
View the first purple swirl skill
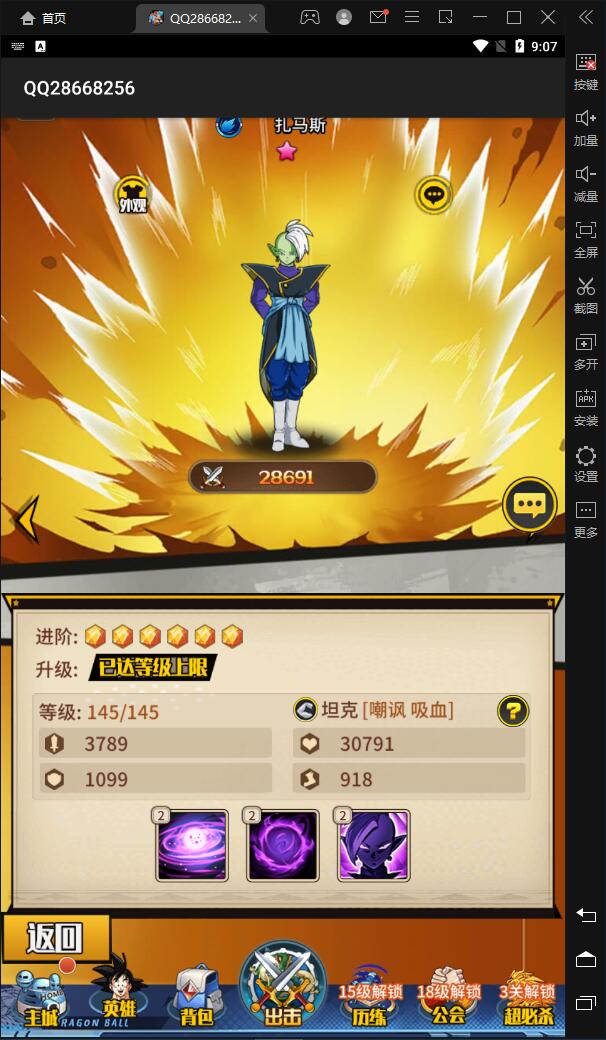(x=192, y=845)
